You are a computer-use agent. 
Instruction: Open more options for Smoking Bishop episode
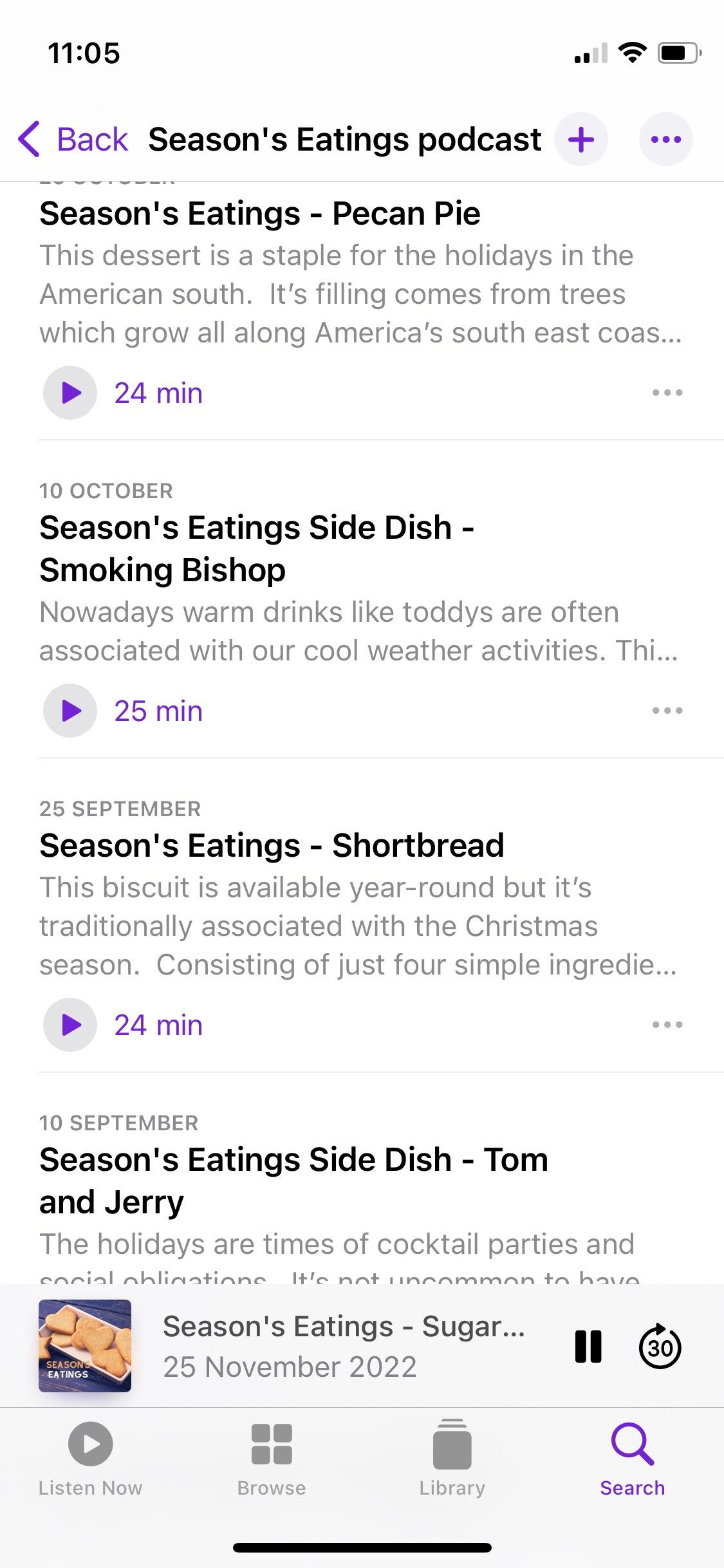coord(667,711)
